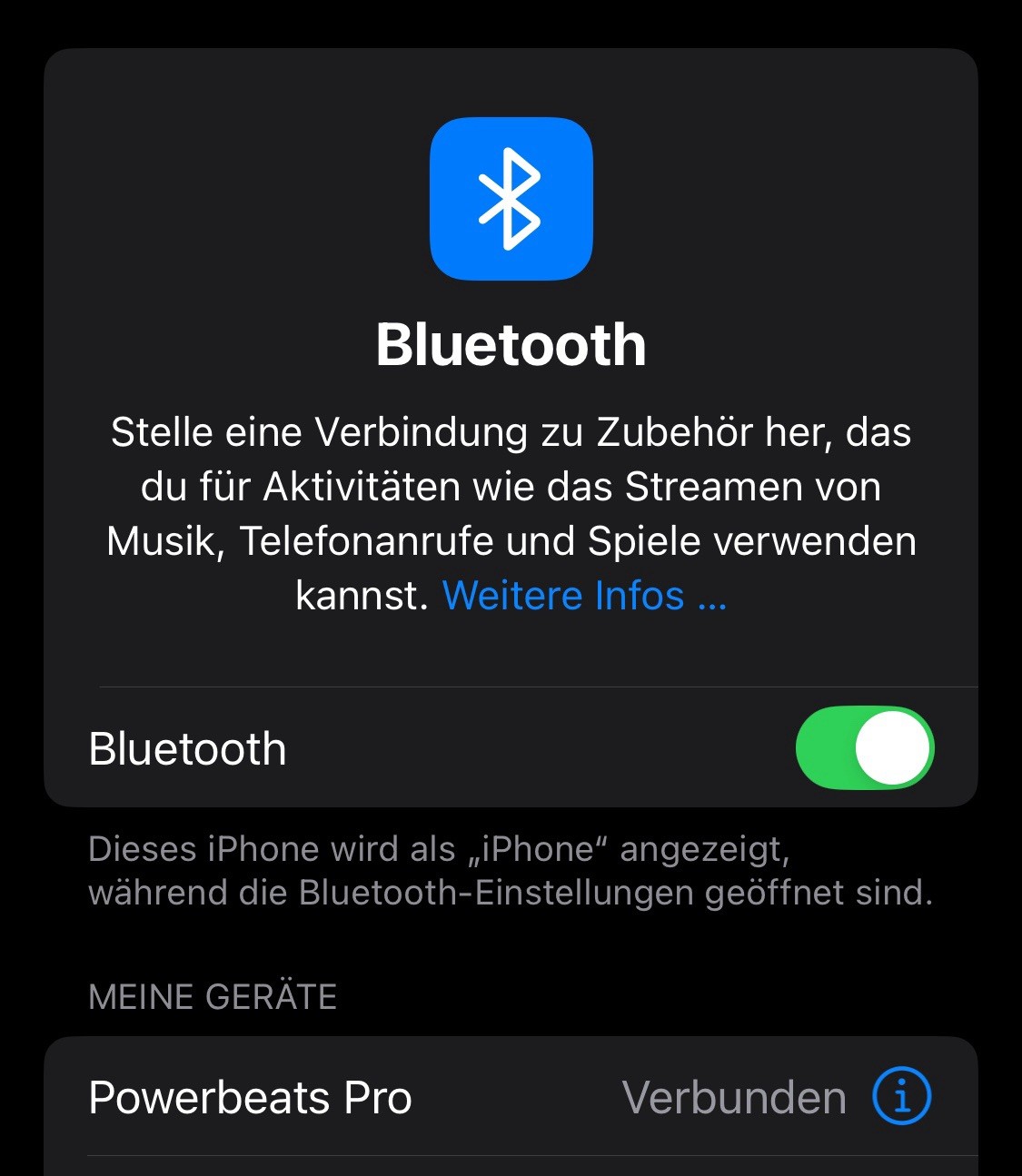The width and height of the screenshot is (1022, 1176).
Task: Turn off the Bluetooth switch
Action: pyautogui.click(x=864, y=748)
